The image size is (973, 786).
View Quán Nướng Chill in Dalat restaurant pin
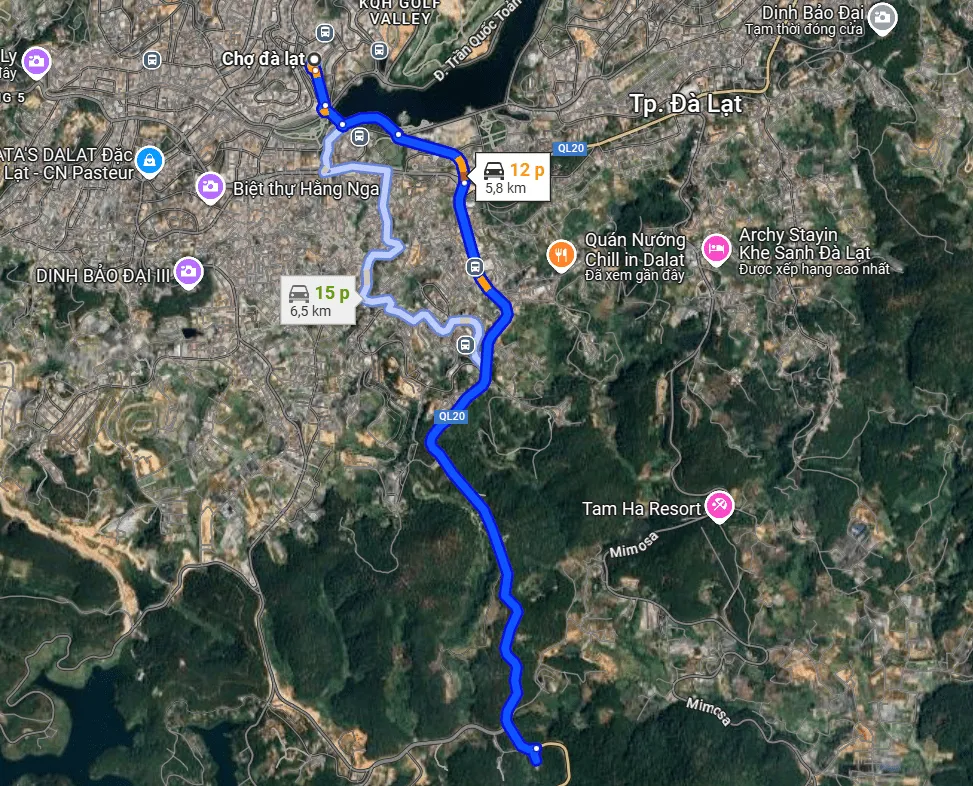click(x=561, y=255)
